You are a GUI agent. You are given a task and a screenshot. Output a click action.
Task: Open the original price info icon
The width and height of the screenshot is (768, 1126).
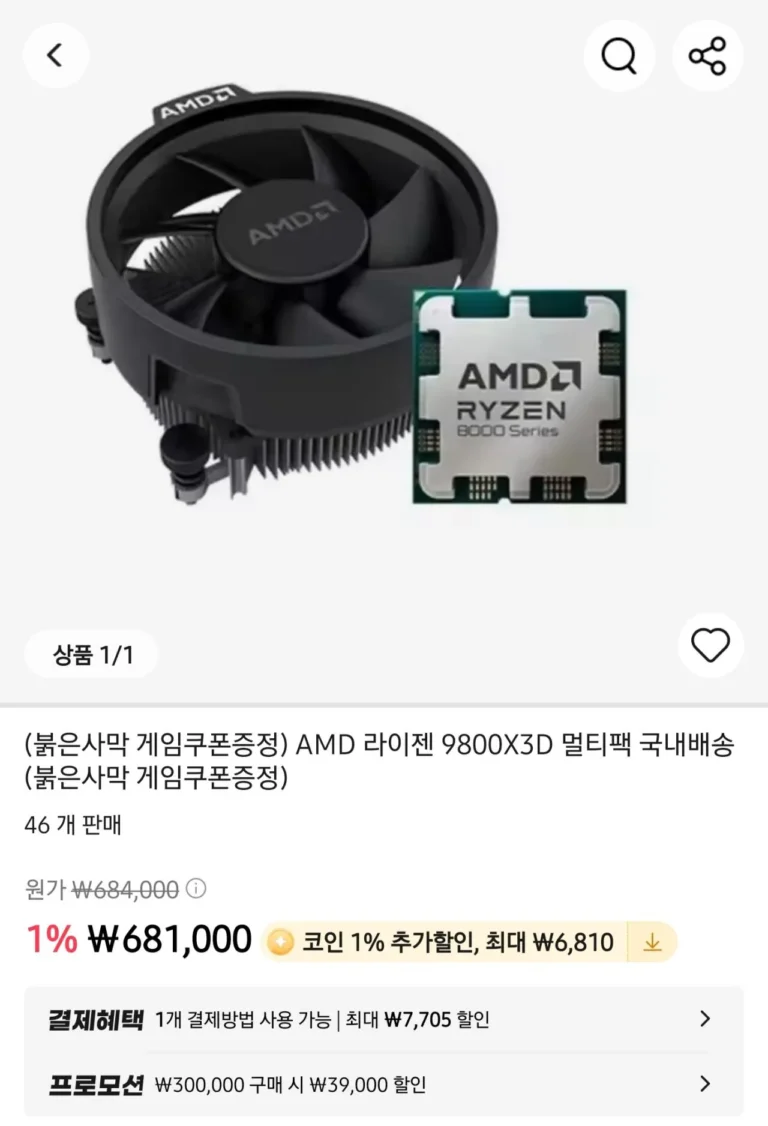[197, 888]
